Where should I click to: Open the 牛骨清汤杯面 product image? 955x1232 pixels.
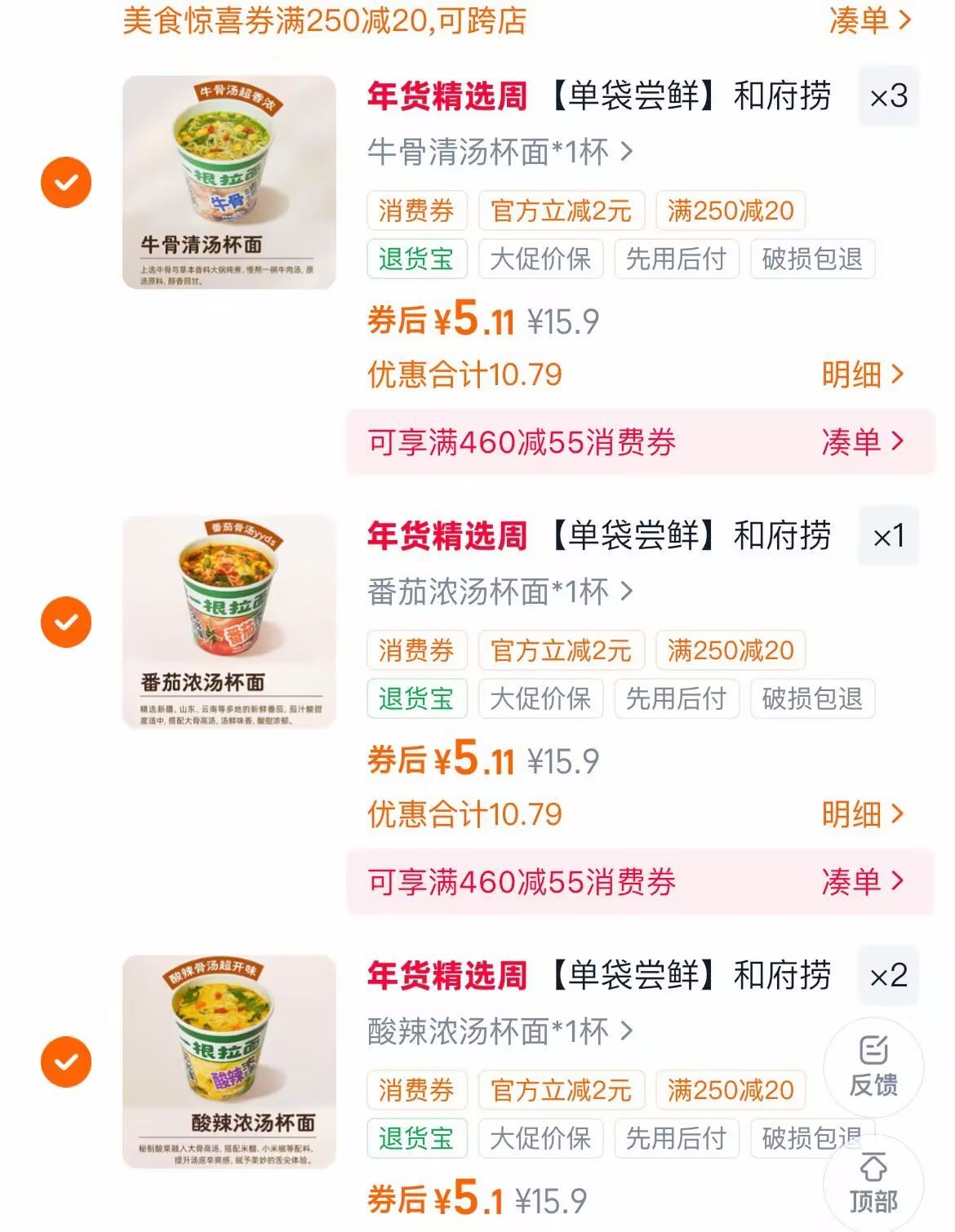pyautogui.click(x=229, y=182)
